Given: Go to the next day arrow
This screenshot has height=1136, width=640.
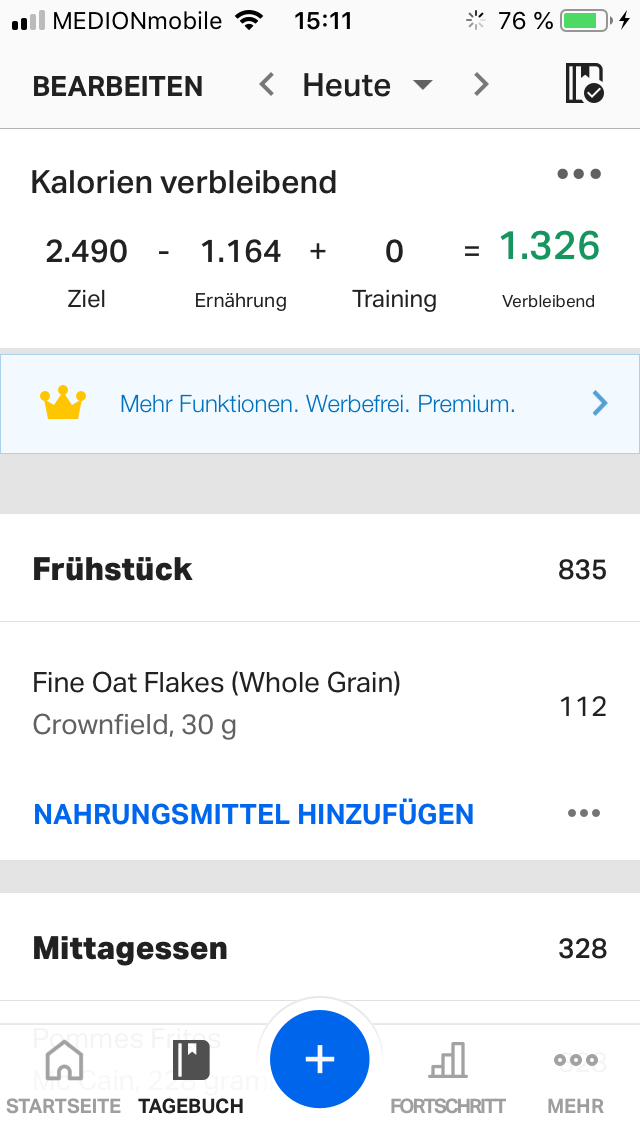Looking at the screenshot, I should click(x=481, y=85).
